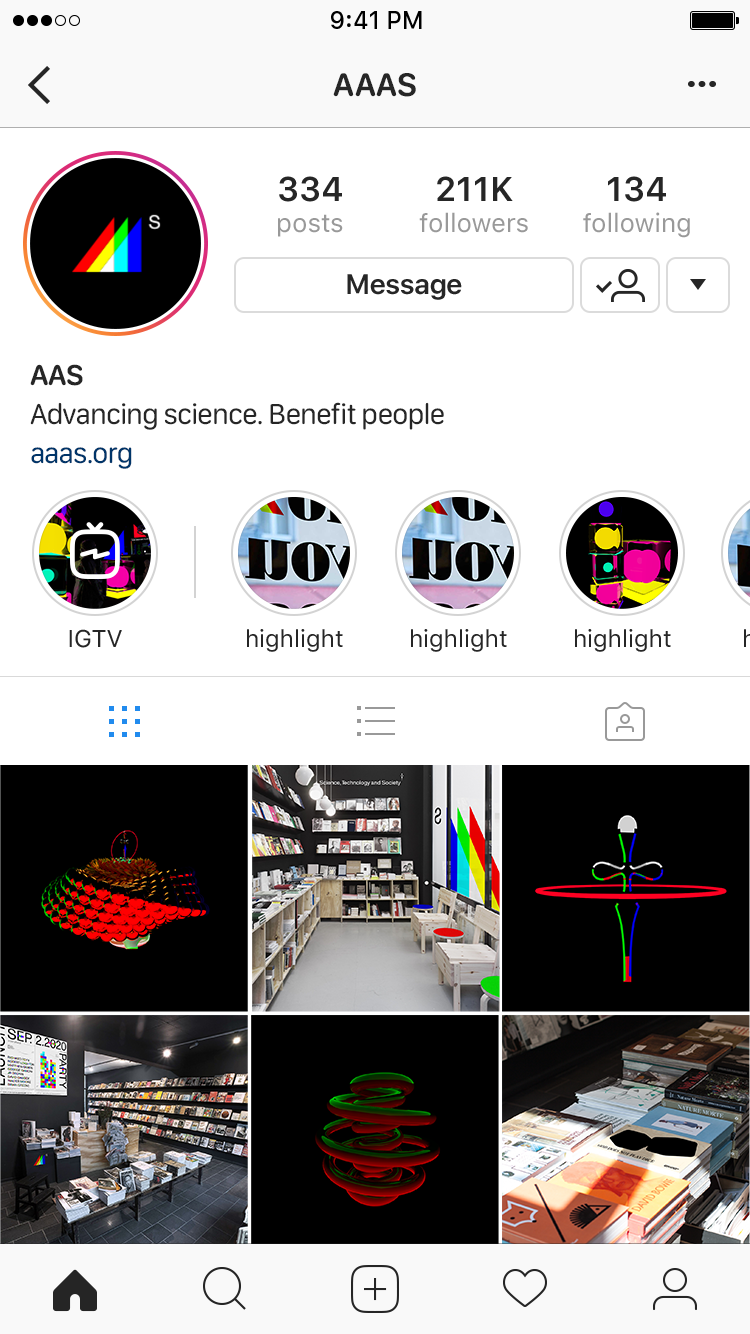
Task: Switch to the grid view tab
Action: click(124, 721)
